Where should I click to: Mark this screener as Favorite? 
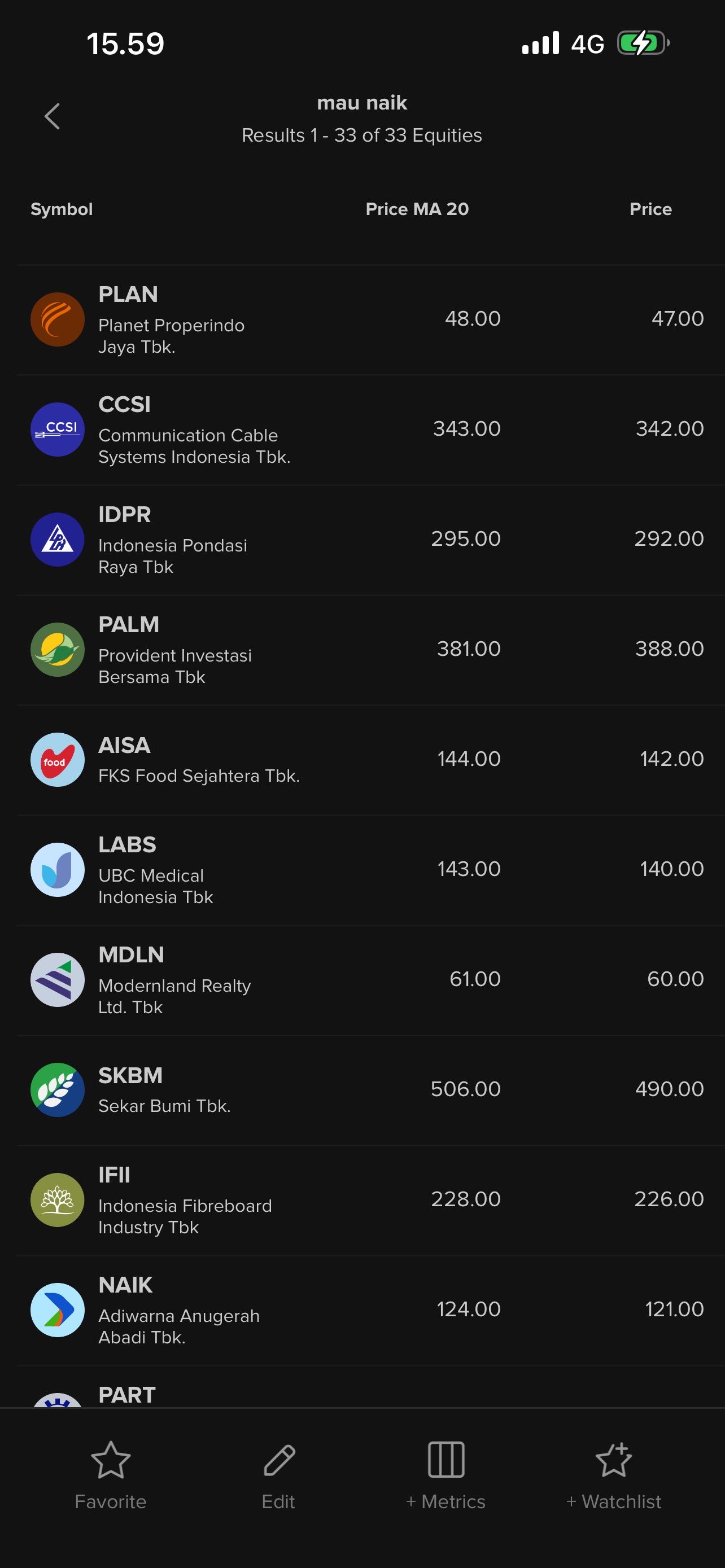111,1474
